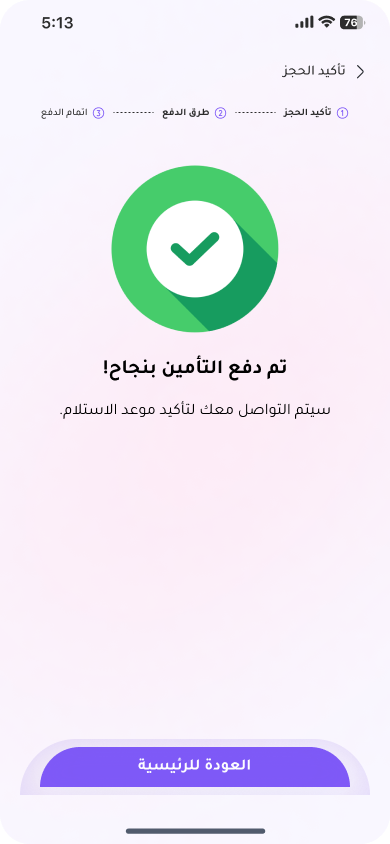Tap the العودة للرئيسية button
The image size is (390, 844).
click(195, 766)
